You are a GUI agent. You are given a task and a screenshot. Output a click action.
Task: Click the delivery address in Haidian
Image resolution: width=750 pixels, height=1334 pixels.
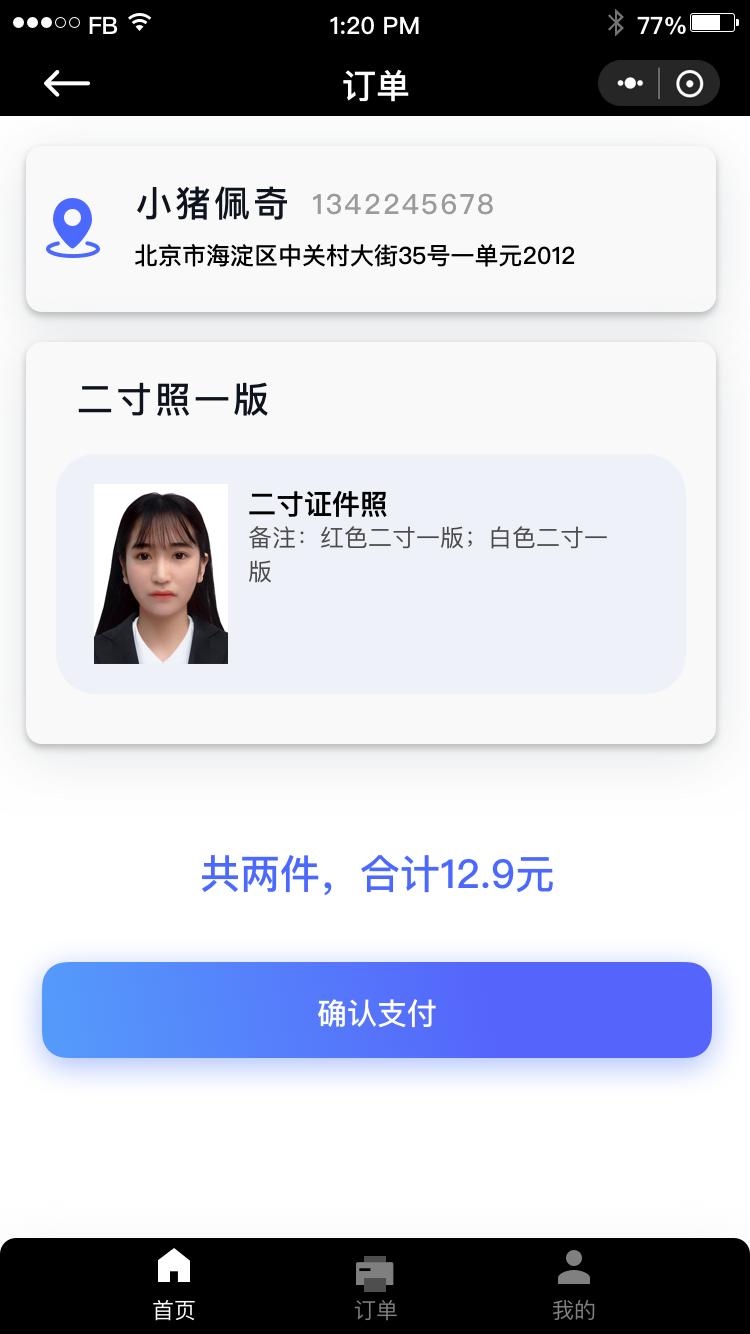[x=352, y=256]
